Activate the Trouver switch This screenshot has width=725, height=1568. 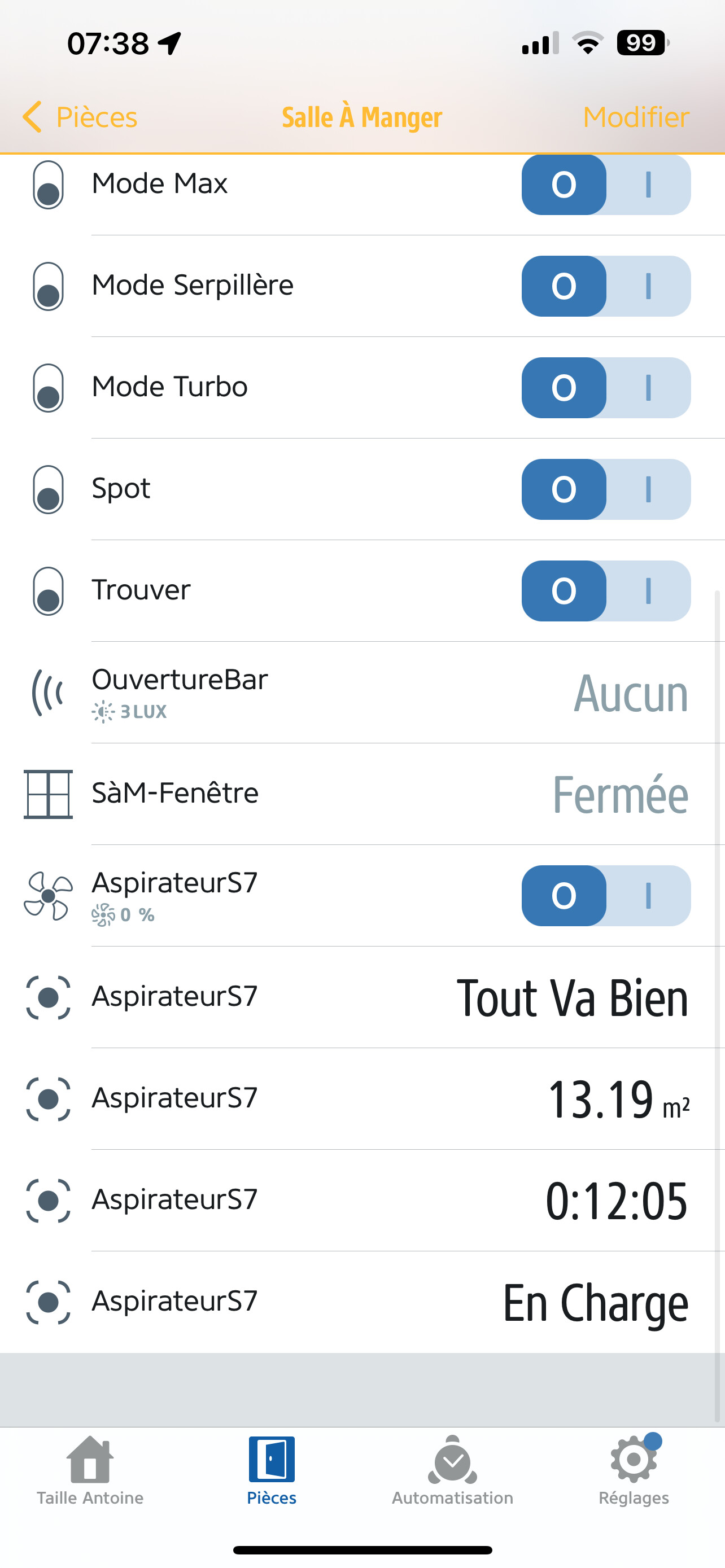tap(606, 591)
